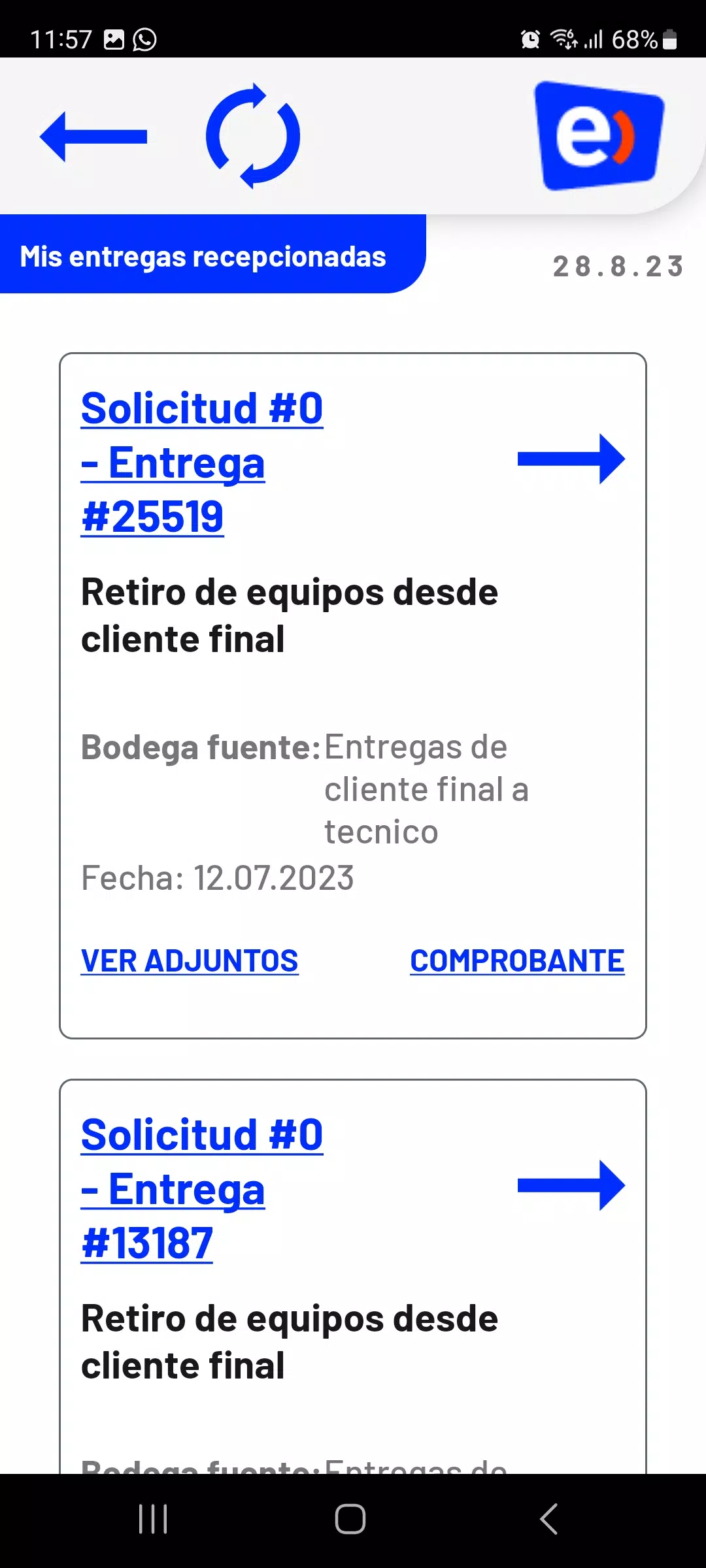Go back using the blue arrow

(x=93, y=137)
